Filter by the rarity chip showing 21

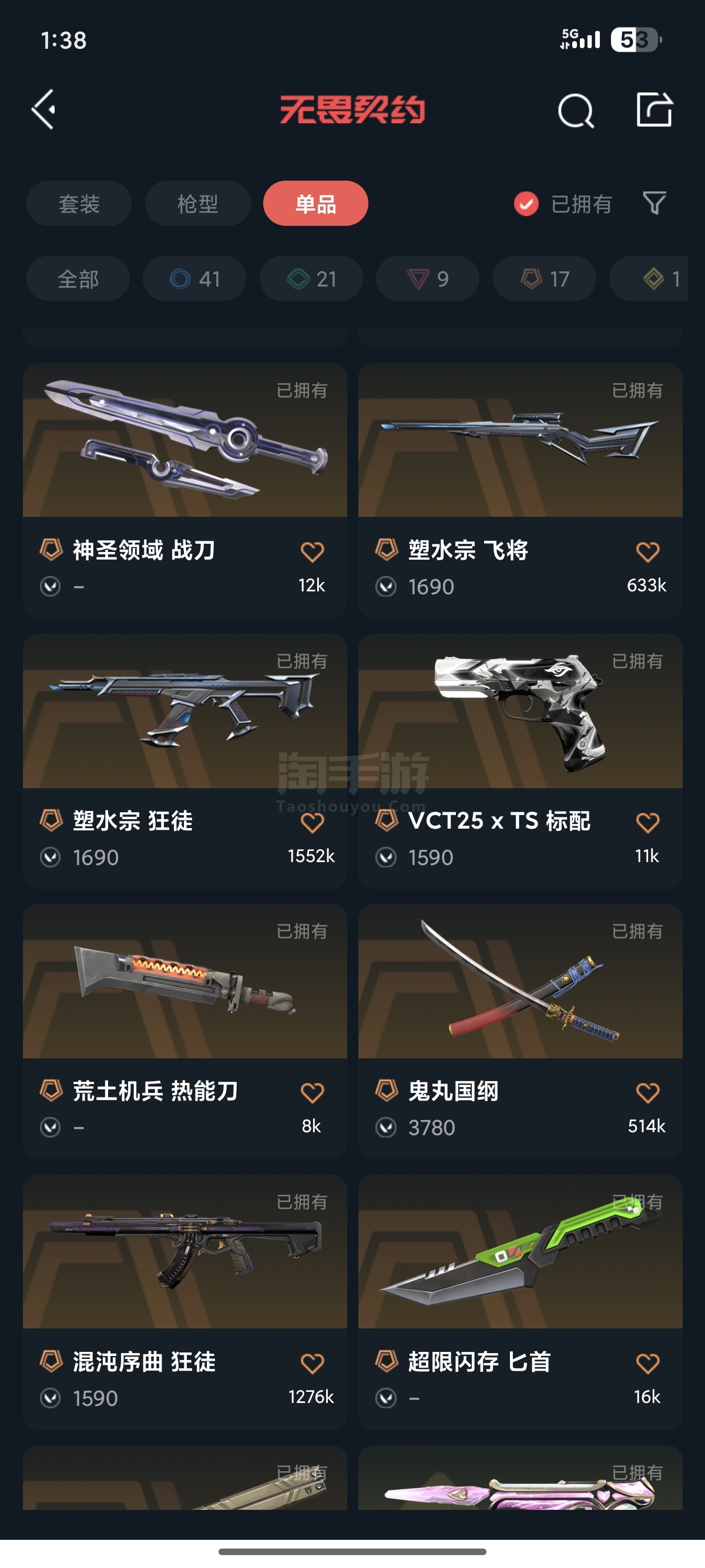[311, 279]
